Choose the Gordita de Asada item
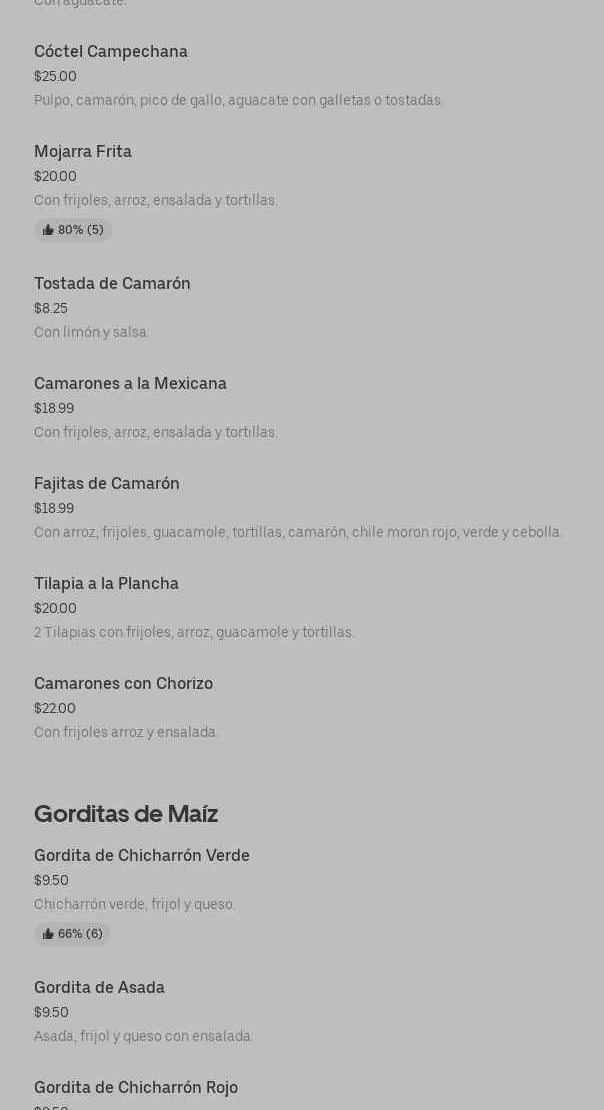 tap(99, 988)
